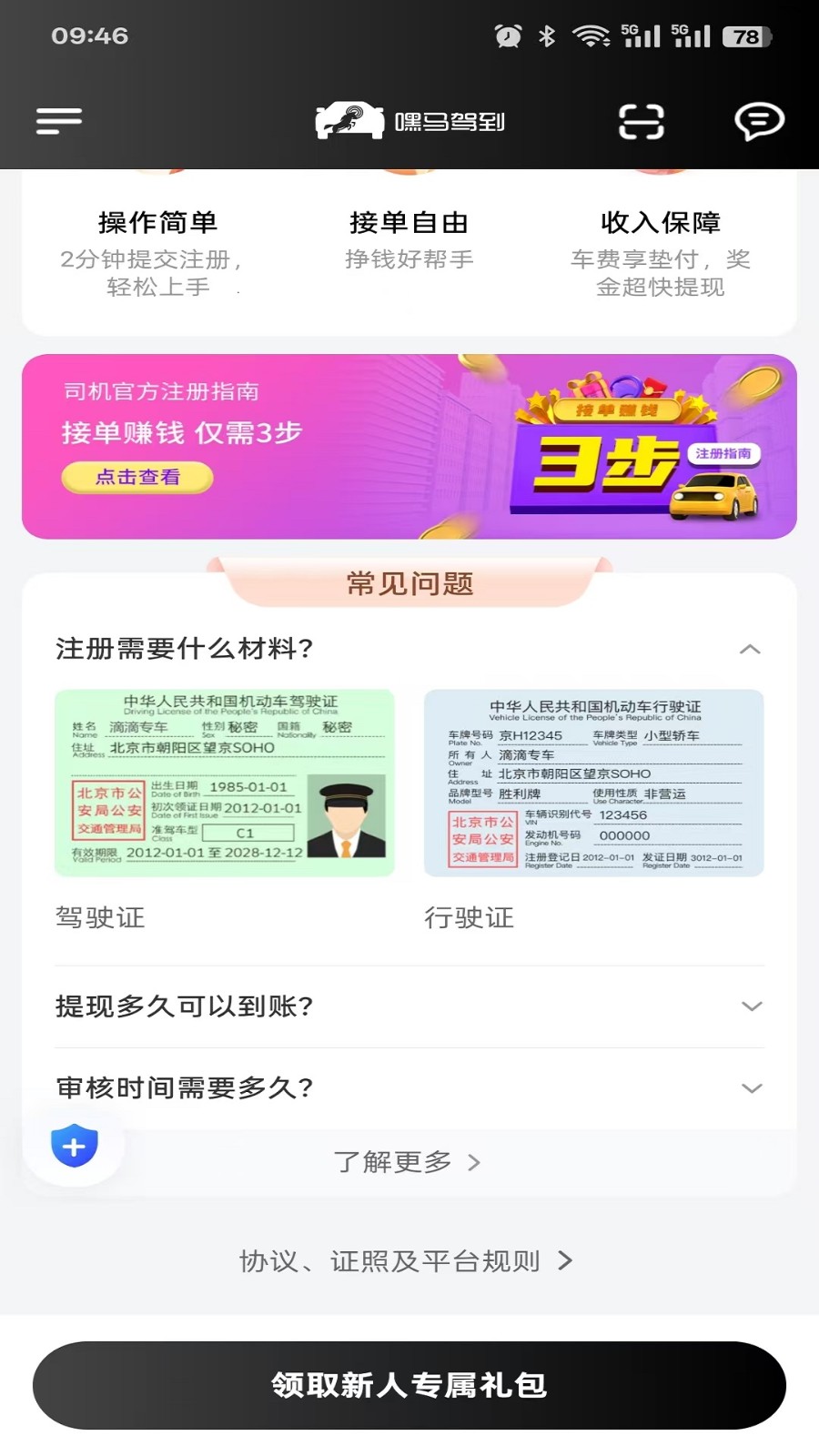Viewport: 819px width, 1456px height.
Task: Expand the 审核时间需要多久 question
Action: [749, 1087]
